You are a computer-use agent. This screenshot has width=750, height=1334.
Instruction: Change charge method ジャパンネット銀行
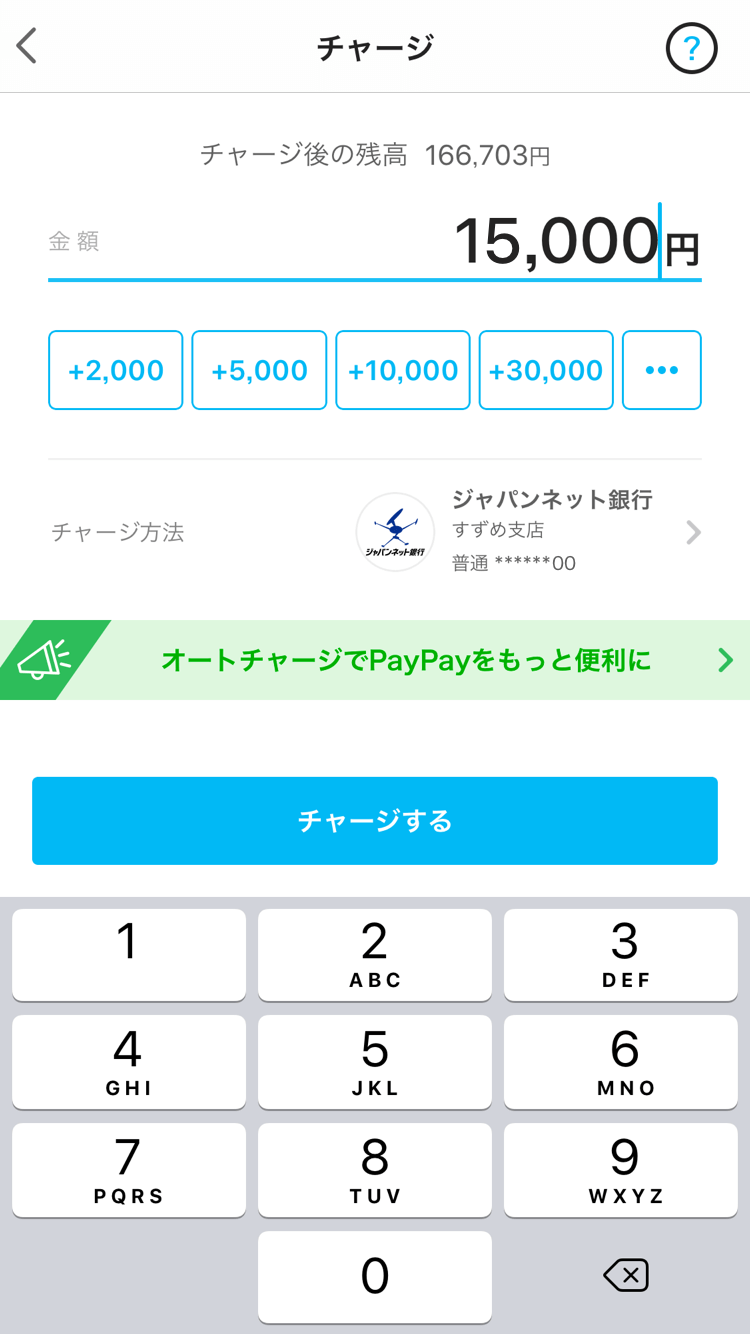375,532
